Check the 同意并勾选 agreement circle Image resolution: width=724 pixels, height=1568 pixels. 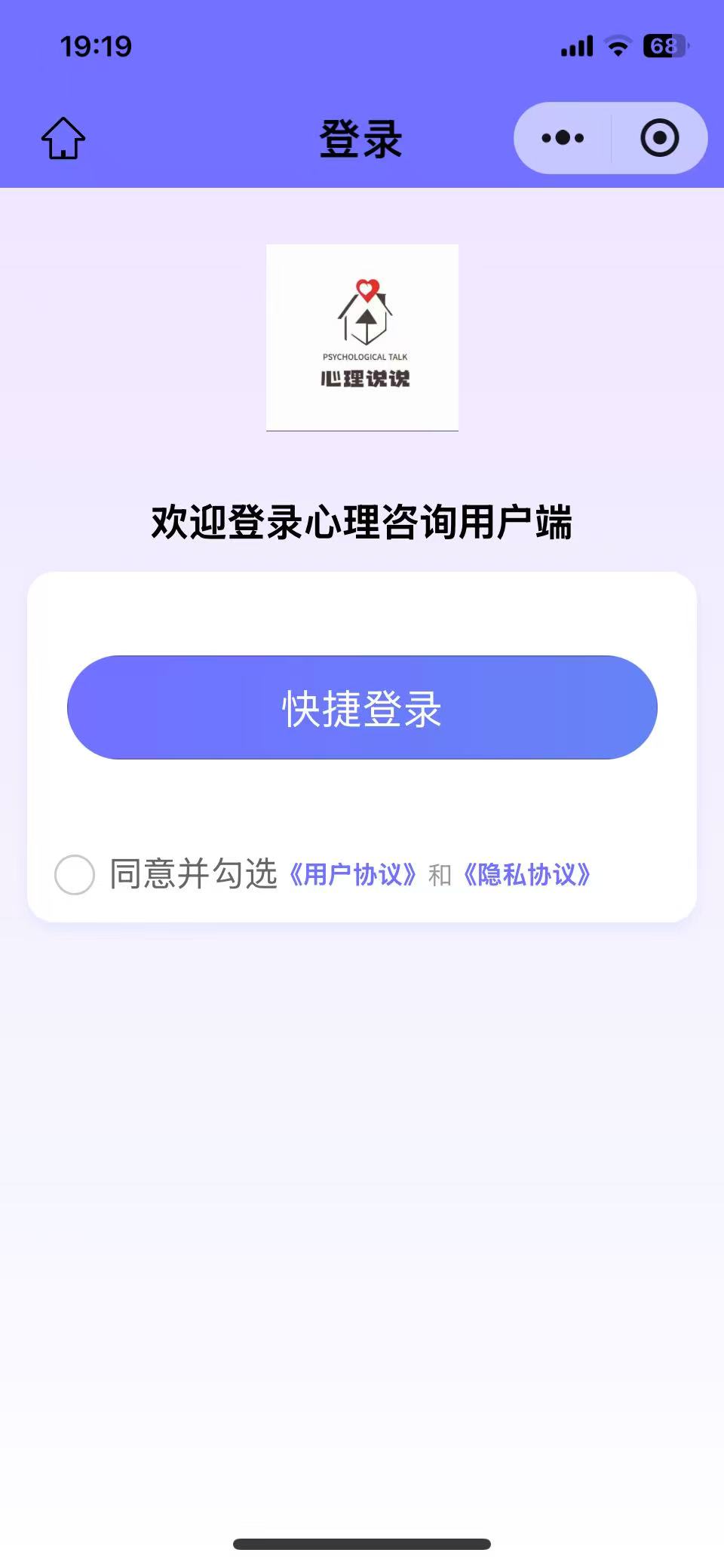[x=75, y=875]
